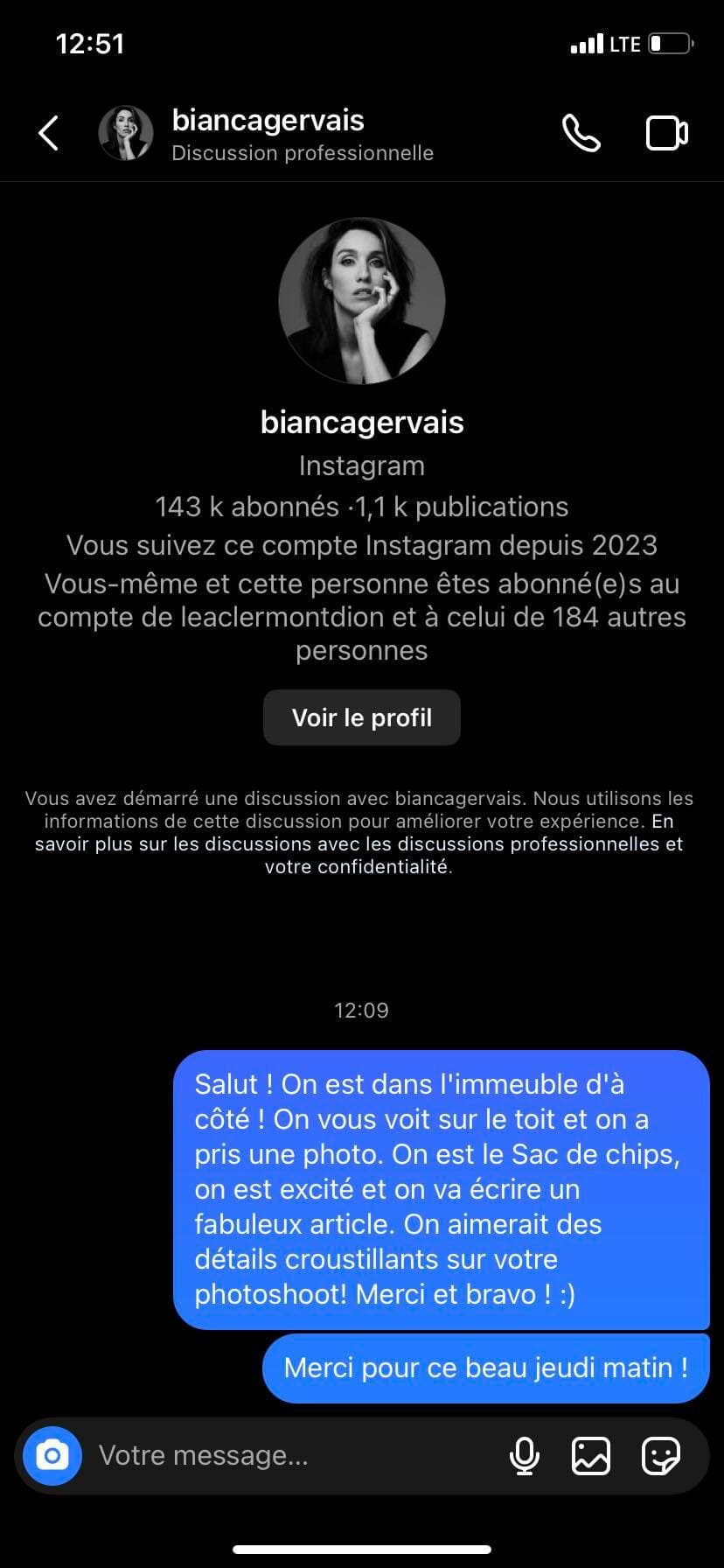724x1568 pixels.
Task: Open the camera from the message bar
Action: pyautogui.click(x=52, y=1456)
